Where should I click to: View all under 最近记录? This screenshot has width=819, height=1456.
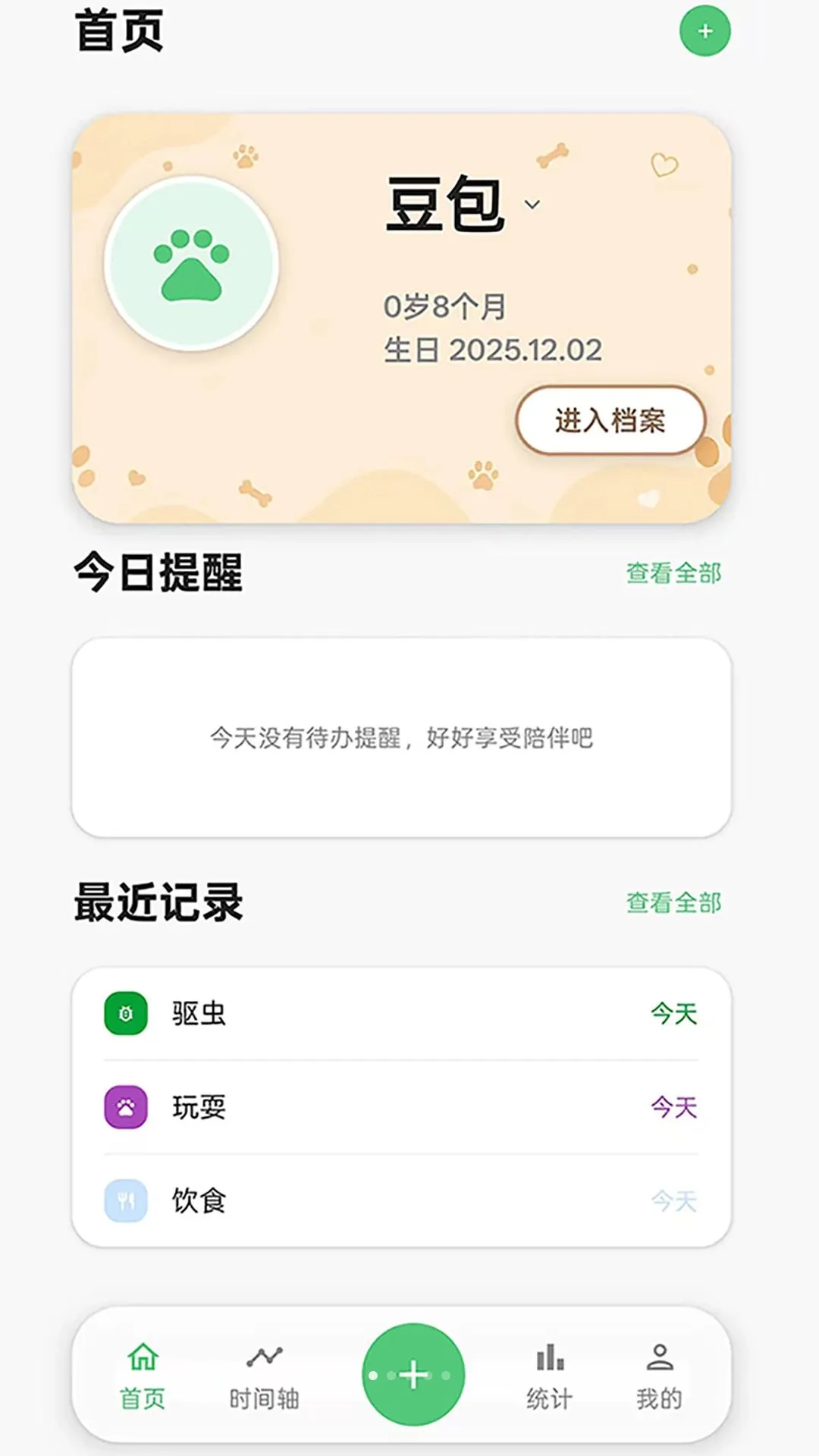click(673, 903)
